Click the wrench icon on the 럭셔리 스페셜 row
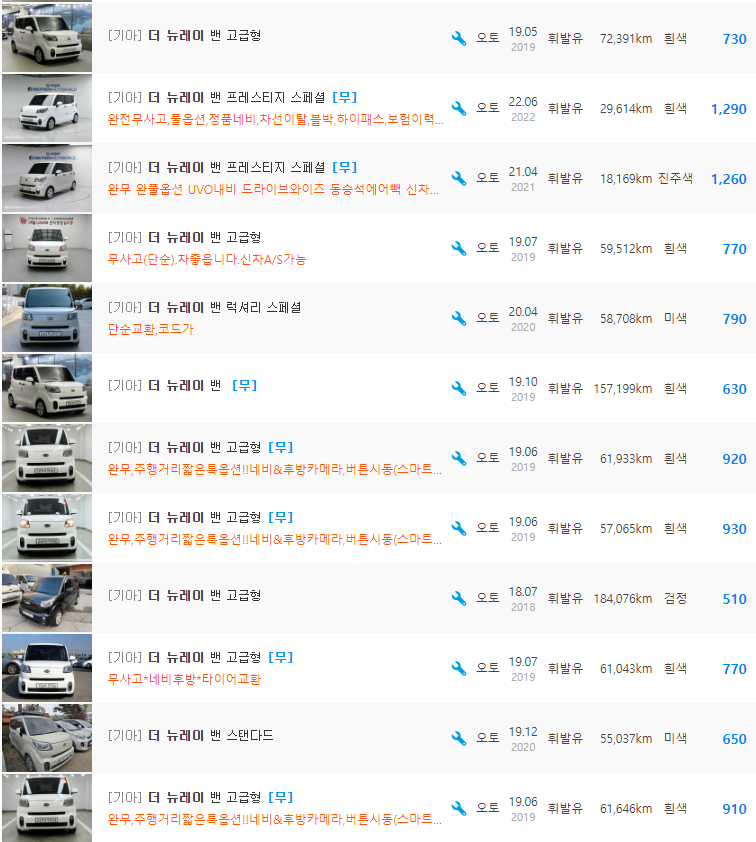This screenshot has width=756, height=842. pos(459,317)
